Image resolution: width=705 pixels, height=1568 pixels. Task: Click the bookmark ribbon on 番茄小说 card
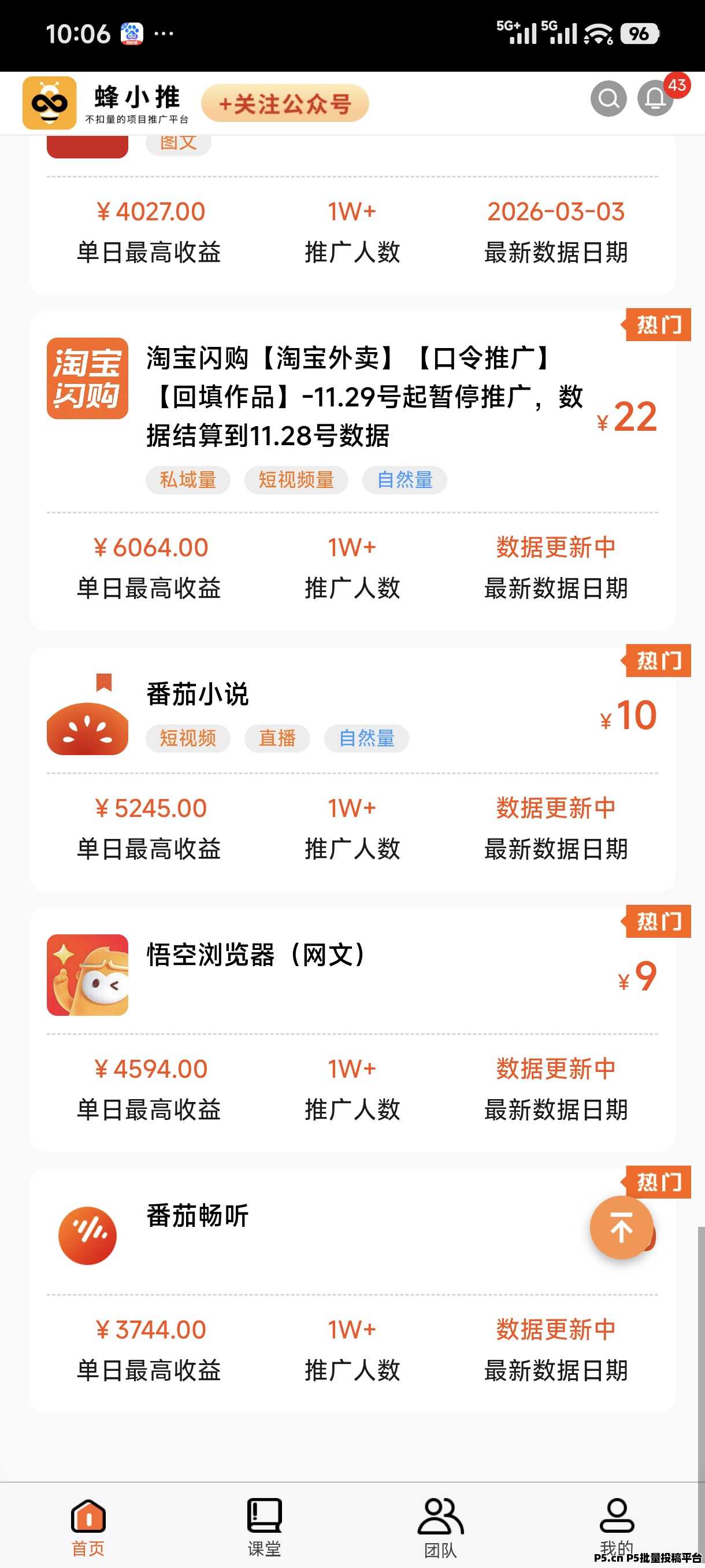coord(105,684)
